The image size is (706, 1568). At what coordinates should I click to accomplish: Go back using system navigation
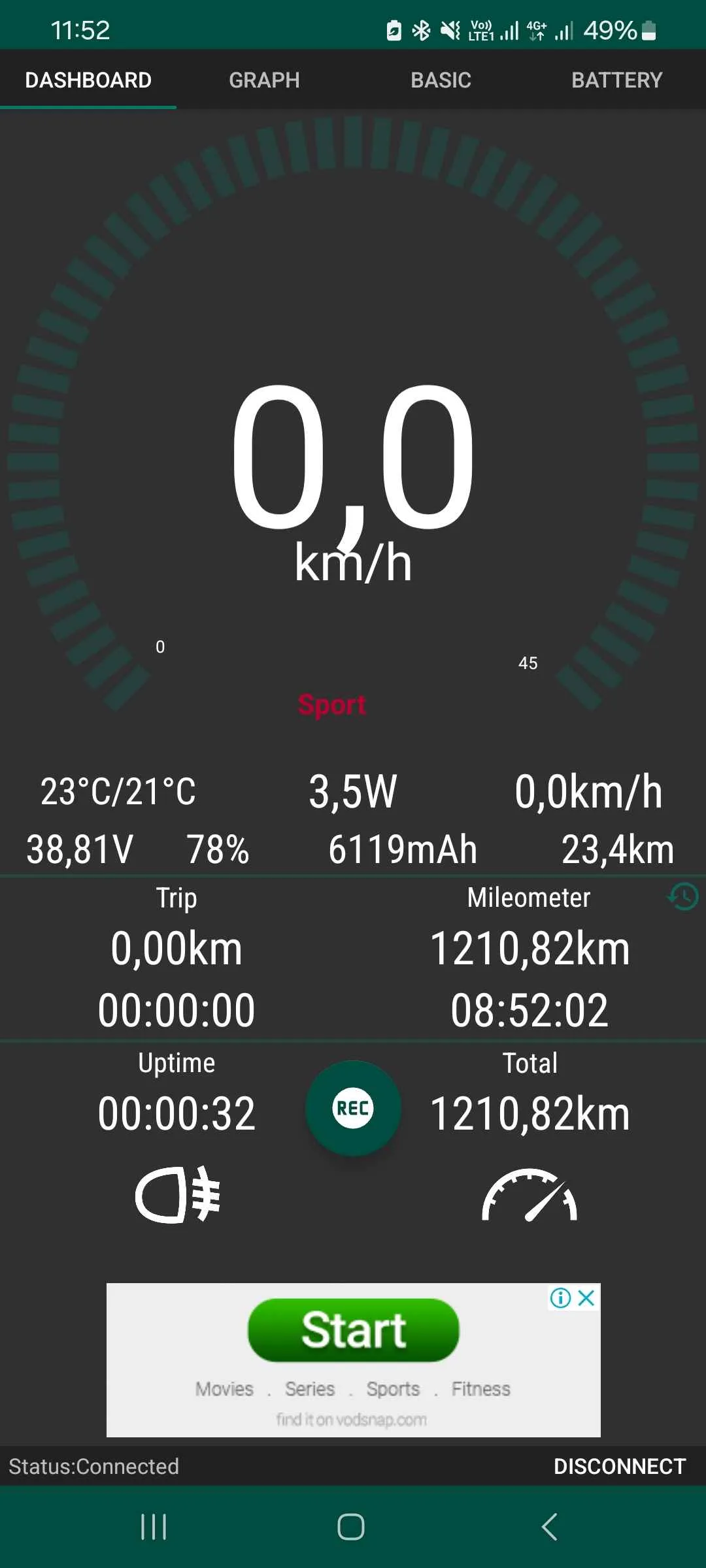click(550, 1527)
